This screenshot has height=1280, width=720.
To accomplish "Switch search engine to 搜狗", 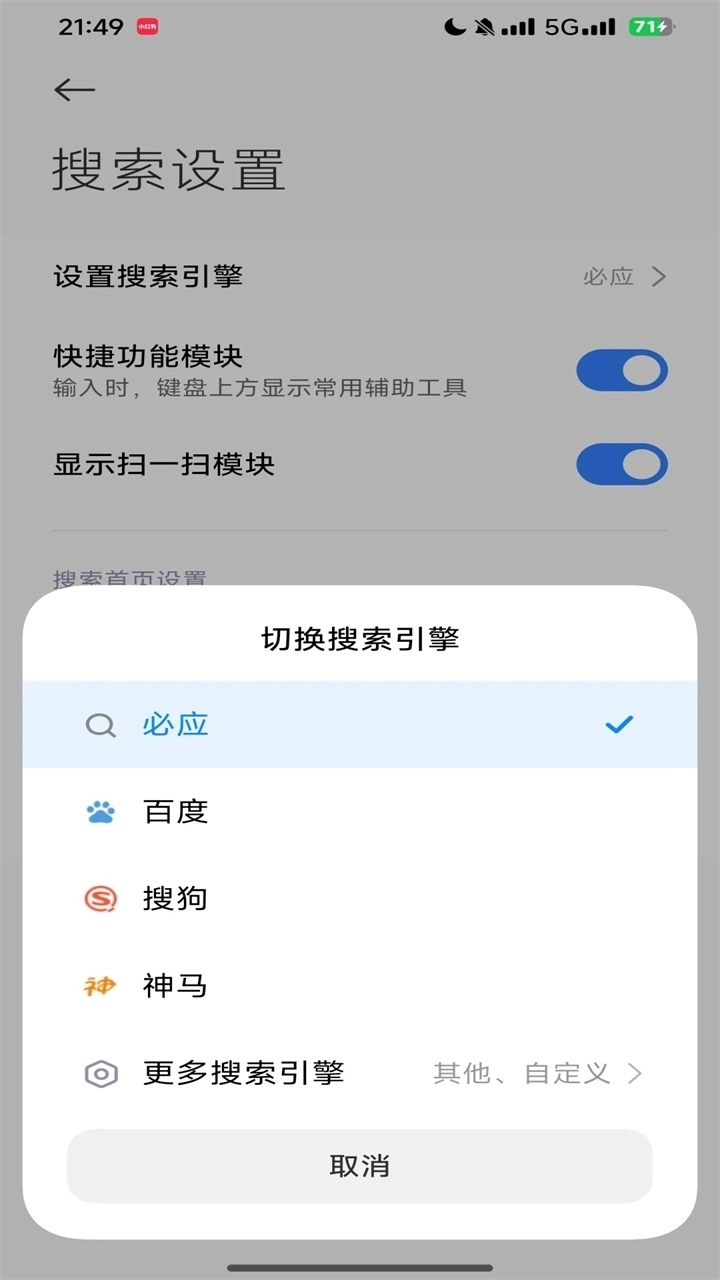I will [x=360, y=898].
